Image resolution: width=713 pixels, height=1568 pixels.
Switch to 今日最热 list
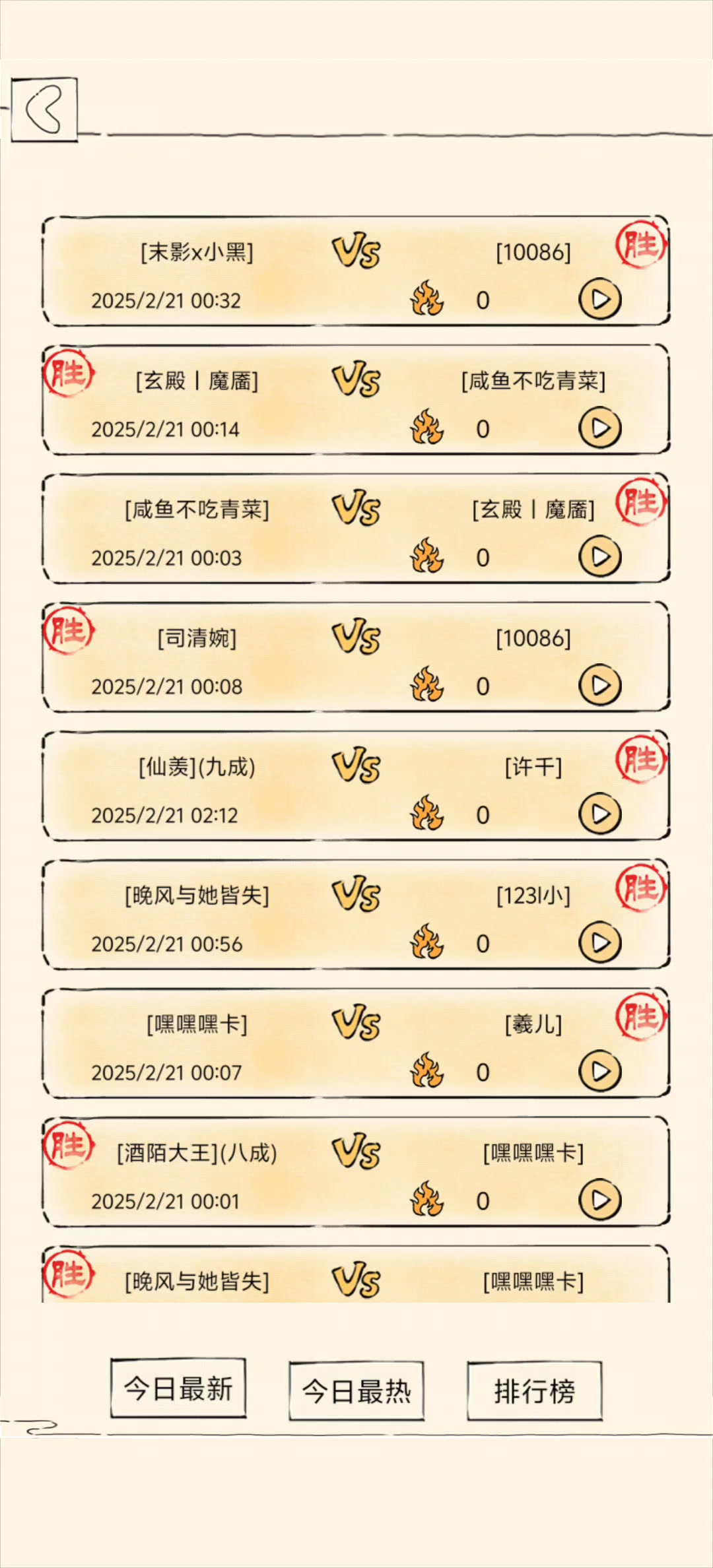tap(356, 1391)
